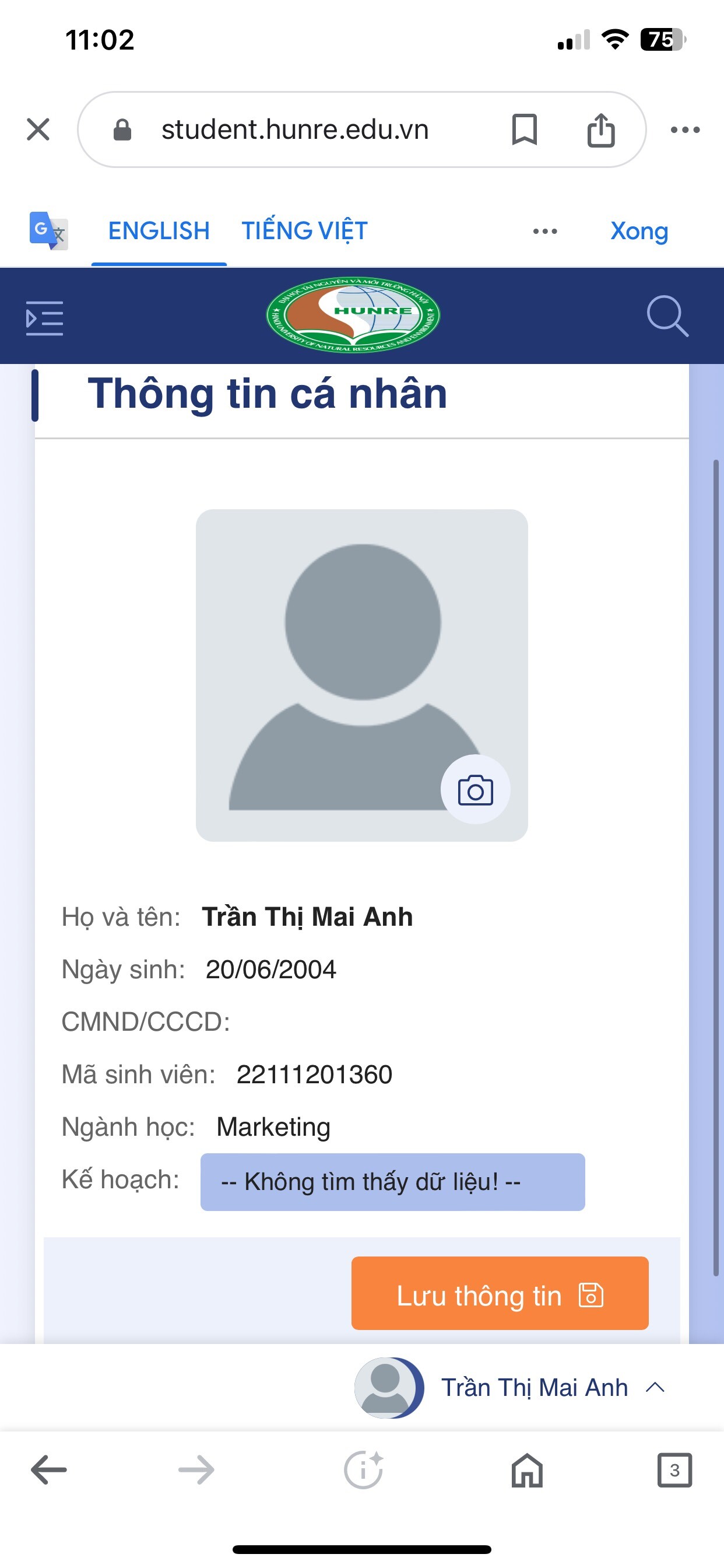Switch translation to Tiếng Việt

point(304,232)
